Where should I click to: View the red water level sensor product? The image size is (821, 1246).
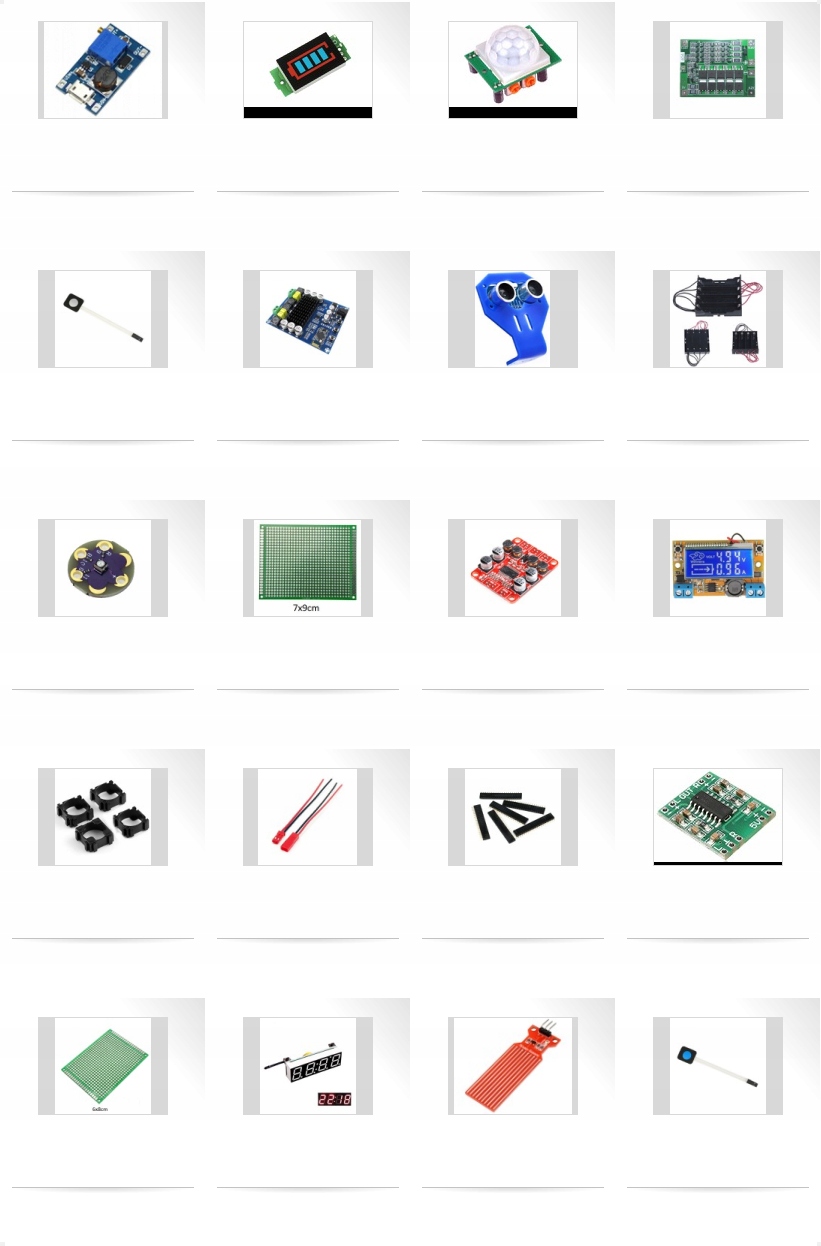click(513, 1065)
